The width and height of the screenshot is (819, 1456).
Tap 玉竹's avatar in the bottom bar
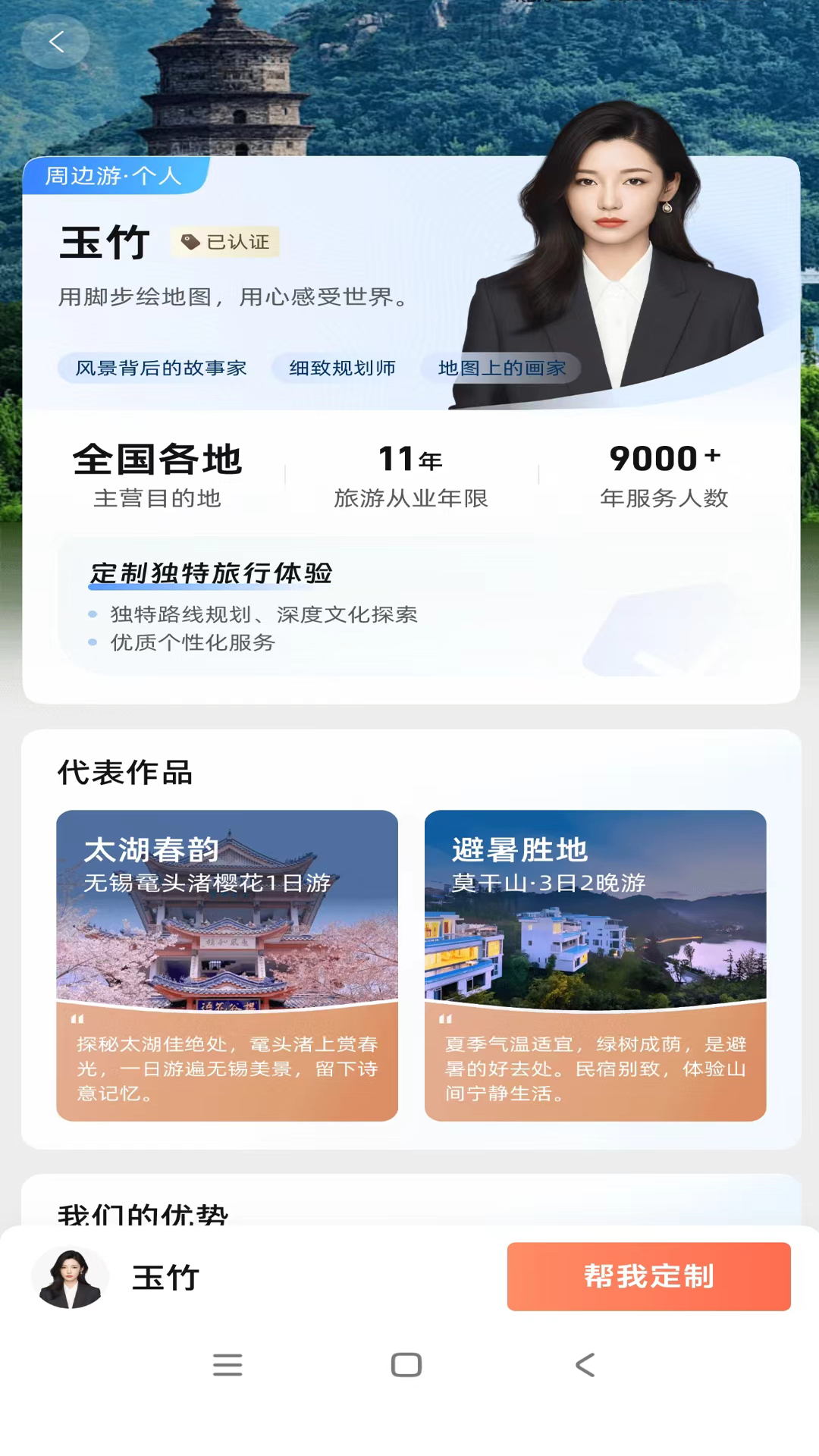pos(71,1278)
